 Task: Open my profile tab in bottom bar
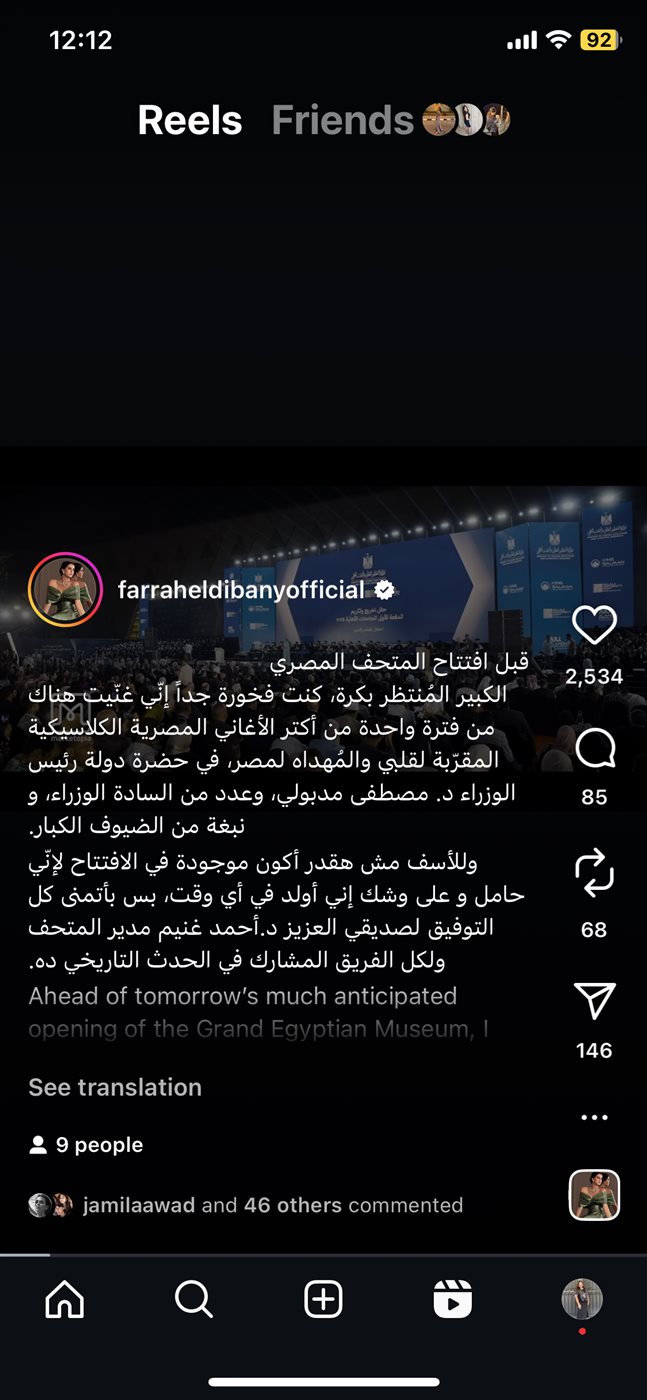click(x=582, y=1300)
